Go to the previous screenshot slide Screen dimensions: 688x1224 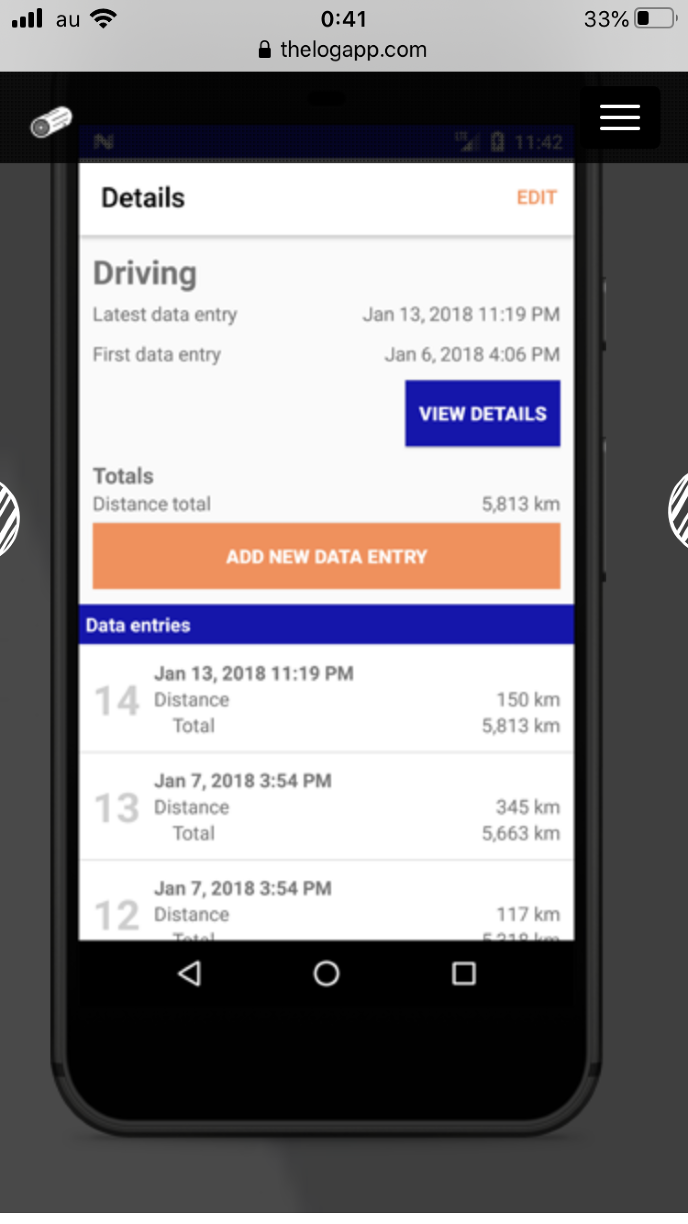click(x=7, y=517)
